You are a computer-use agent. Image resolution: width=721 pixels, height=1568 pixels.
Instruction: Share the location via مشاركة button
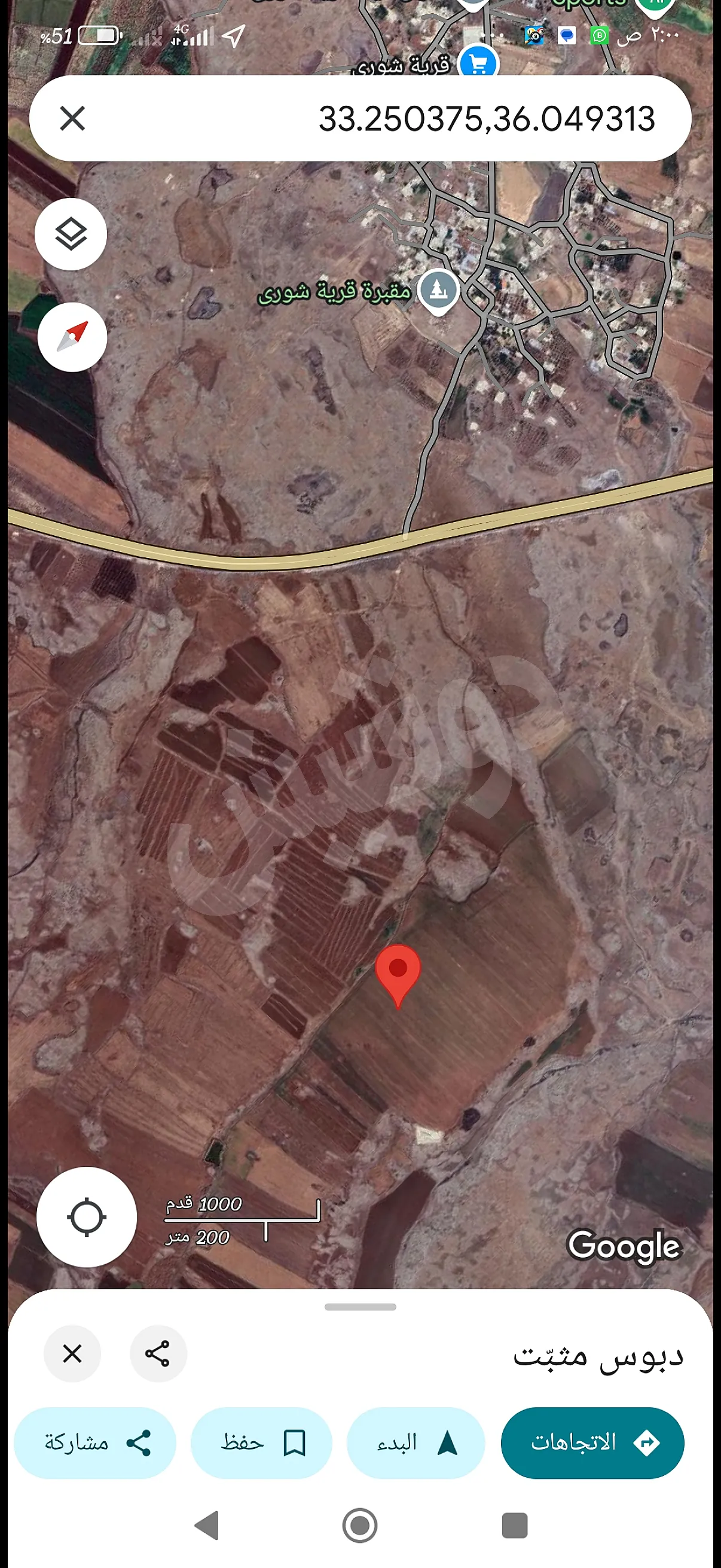pos(95,1442)
